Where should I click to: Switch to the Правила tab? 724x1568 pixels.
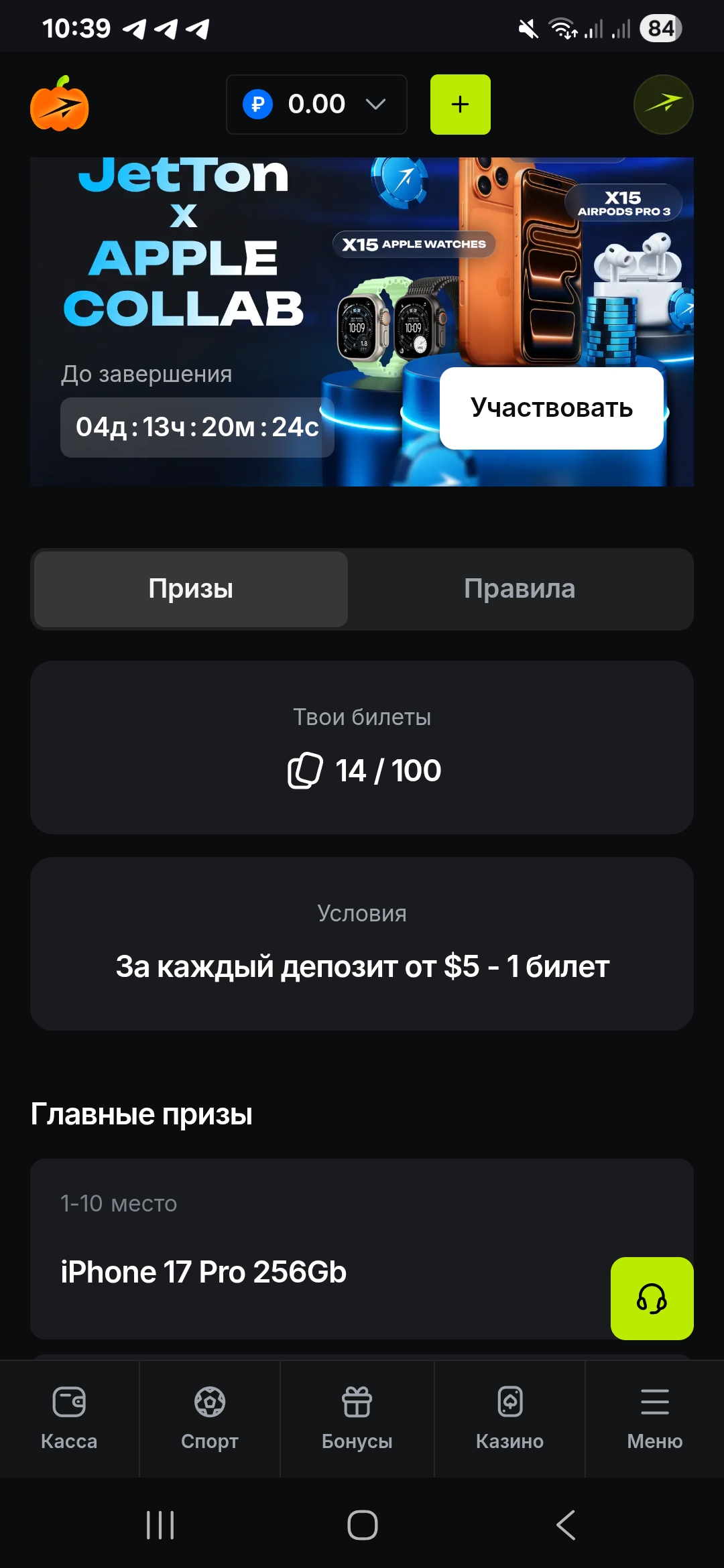click(520, 589)
